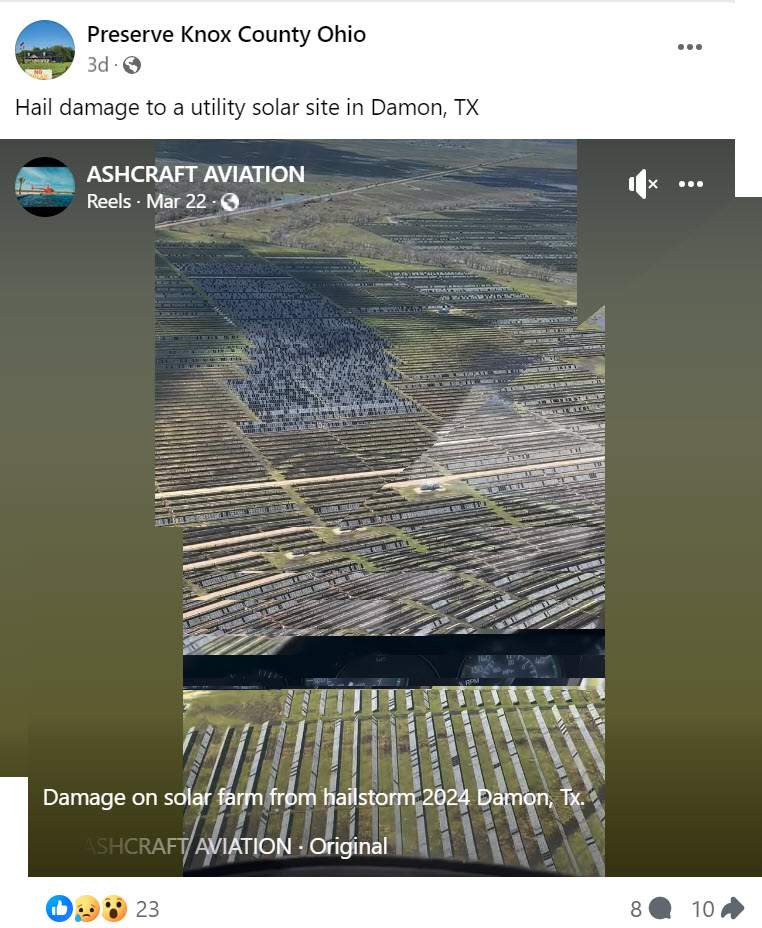The image size is (762, 928).
Task: Open the ASHCRAFT AVIATION page link
Action: point(195,174)
